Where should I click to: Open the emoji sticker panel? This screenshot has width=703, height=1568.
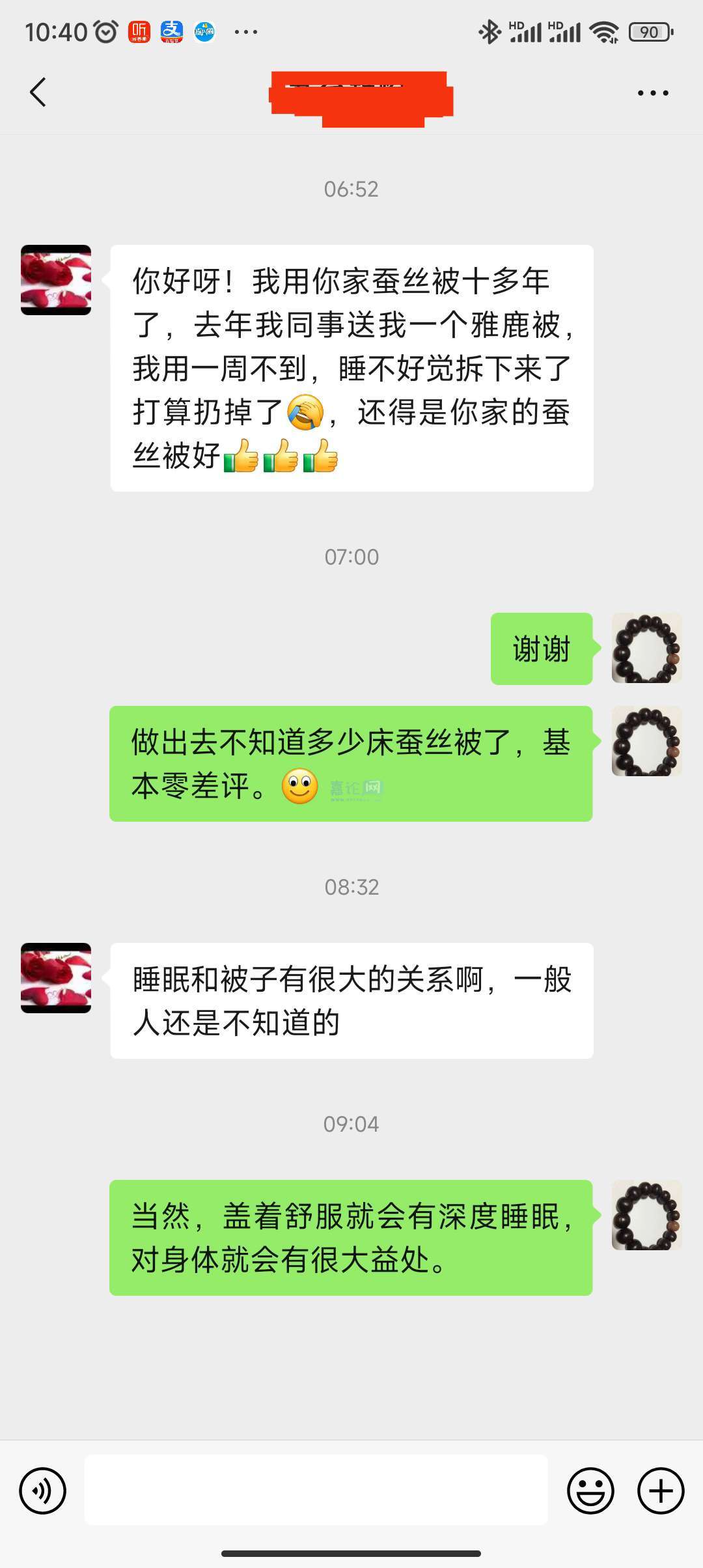[590, 1491]
